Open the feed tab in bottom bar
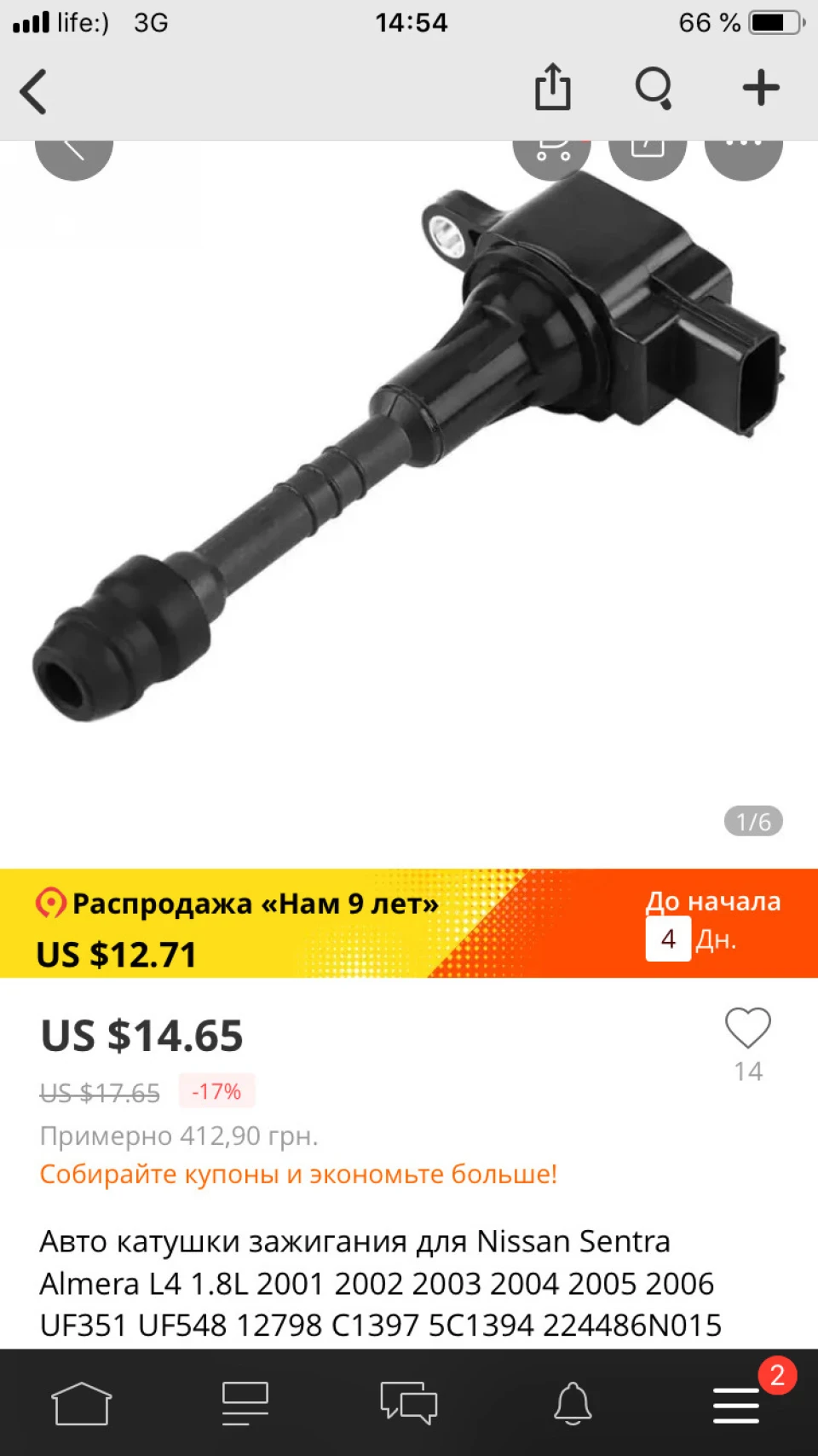818x1456 pixels. (245, 1403)
